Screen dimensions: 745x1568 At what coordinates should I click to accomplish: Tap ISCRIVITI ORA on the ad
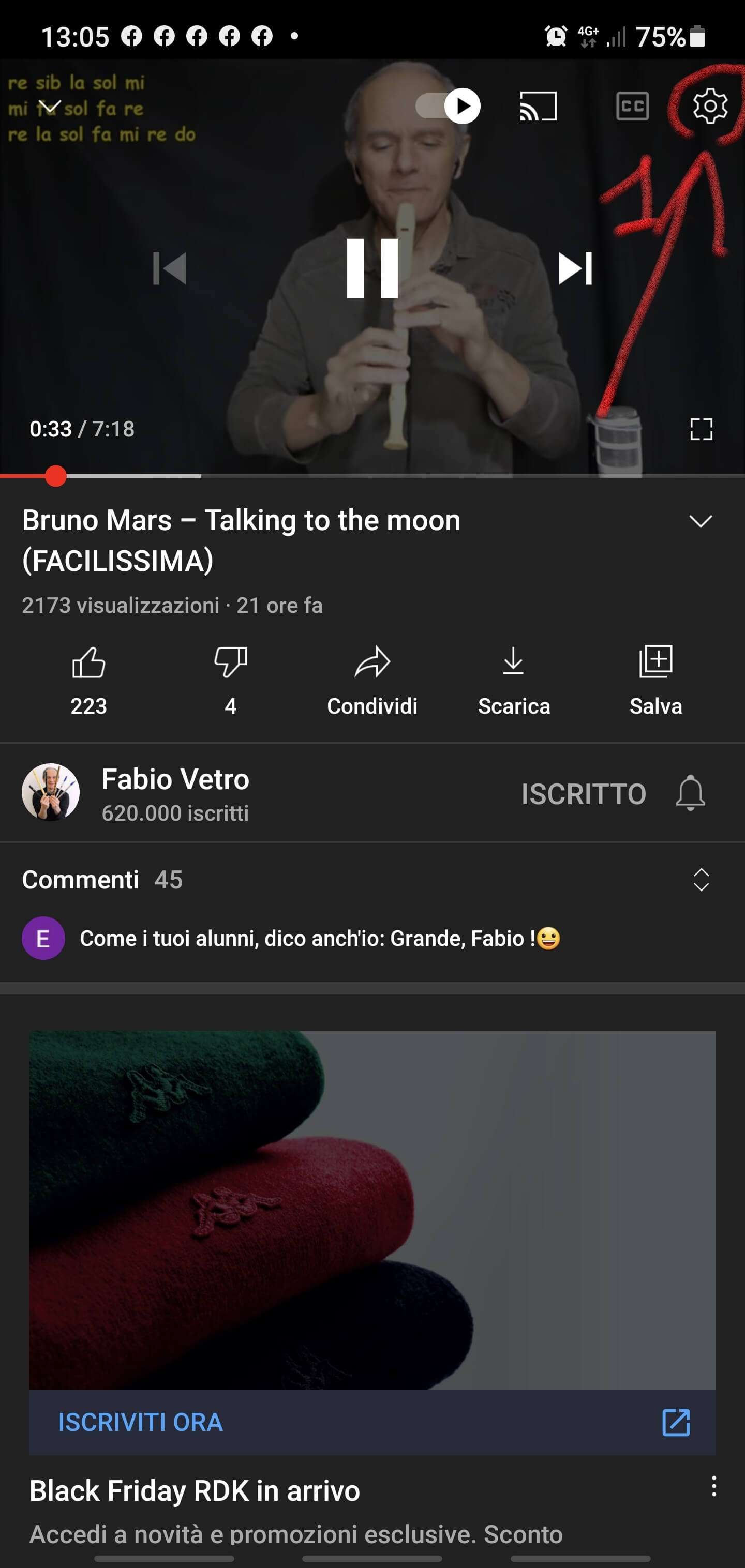(x=141, y=1422)
